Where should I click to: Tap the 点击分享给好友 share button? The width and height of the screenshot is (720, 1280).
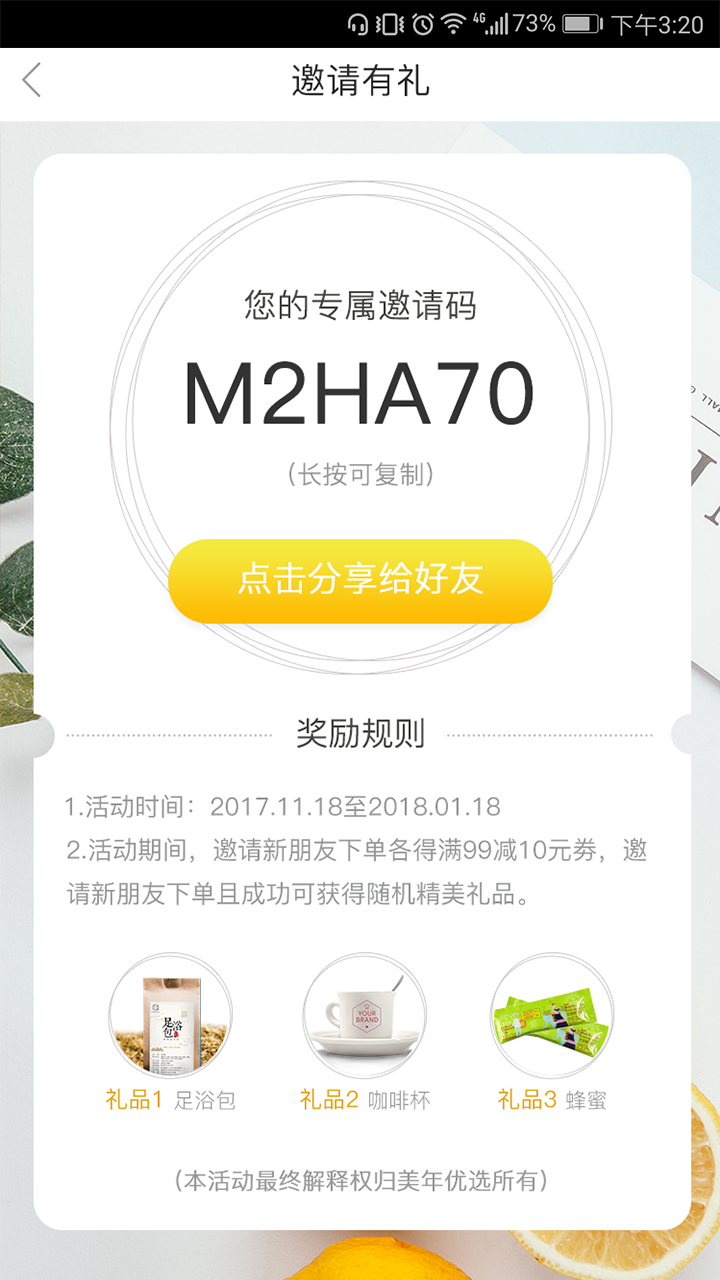pyautogui.click(x=360, y=581)
